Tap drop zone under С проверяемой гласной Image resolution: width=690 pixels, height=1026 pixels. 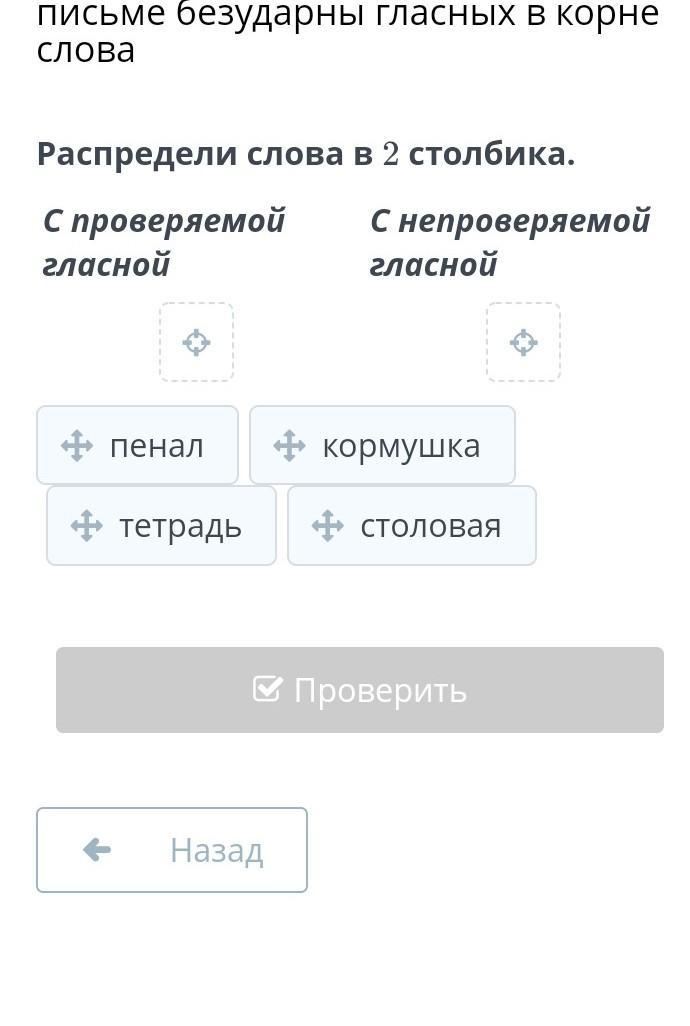click(x=197, y=342)
